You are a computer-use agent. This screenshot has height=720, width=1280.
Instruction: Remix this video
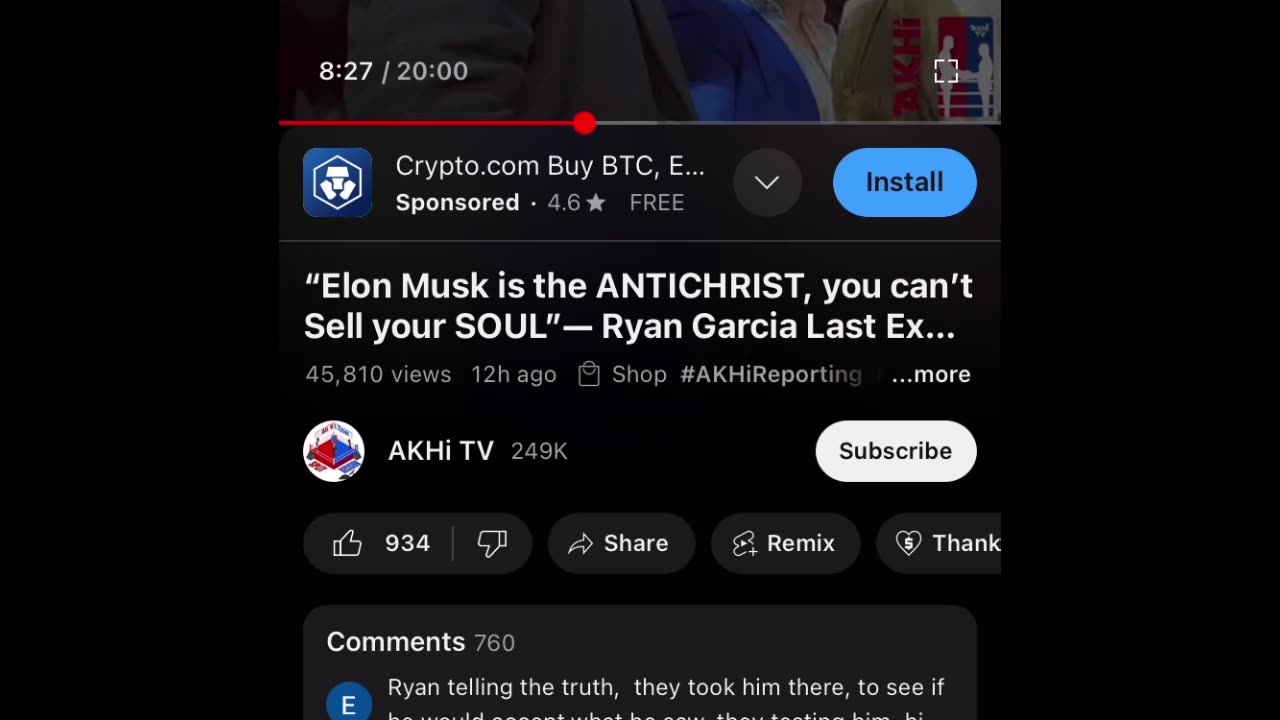pos(785,543)
